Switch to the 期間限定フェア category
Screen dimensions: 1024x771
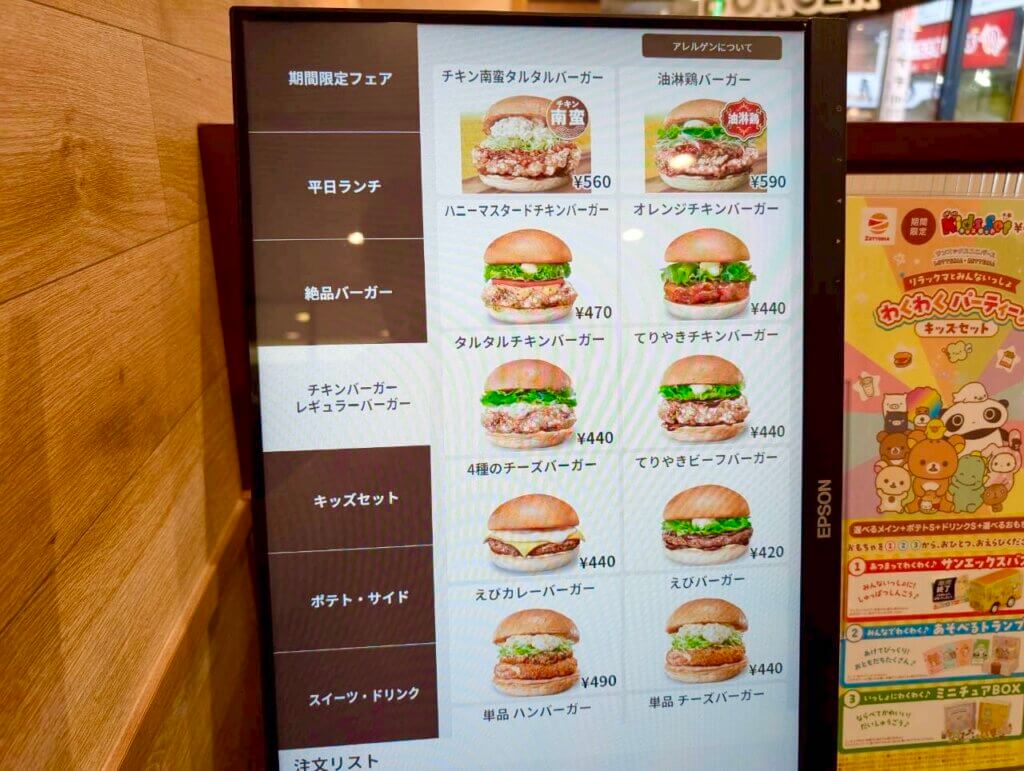(339, 79)
